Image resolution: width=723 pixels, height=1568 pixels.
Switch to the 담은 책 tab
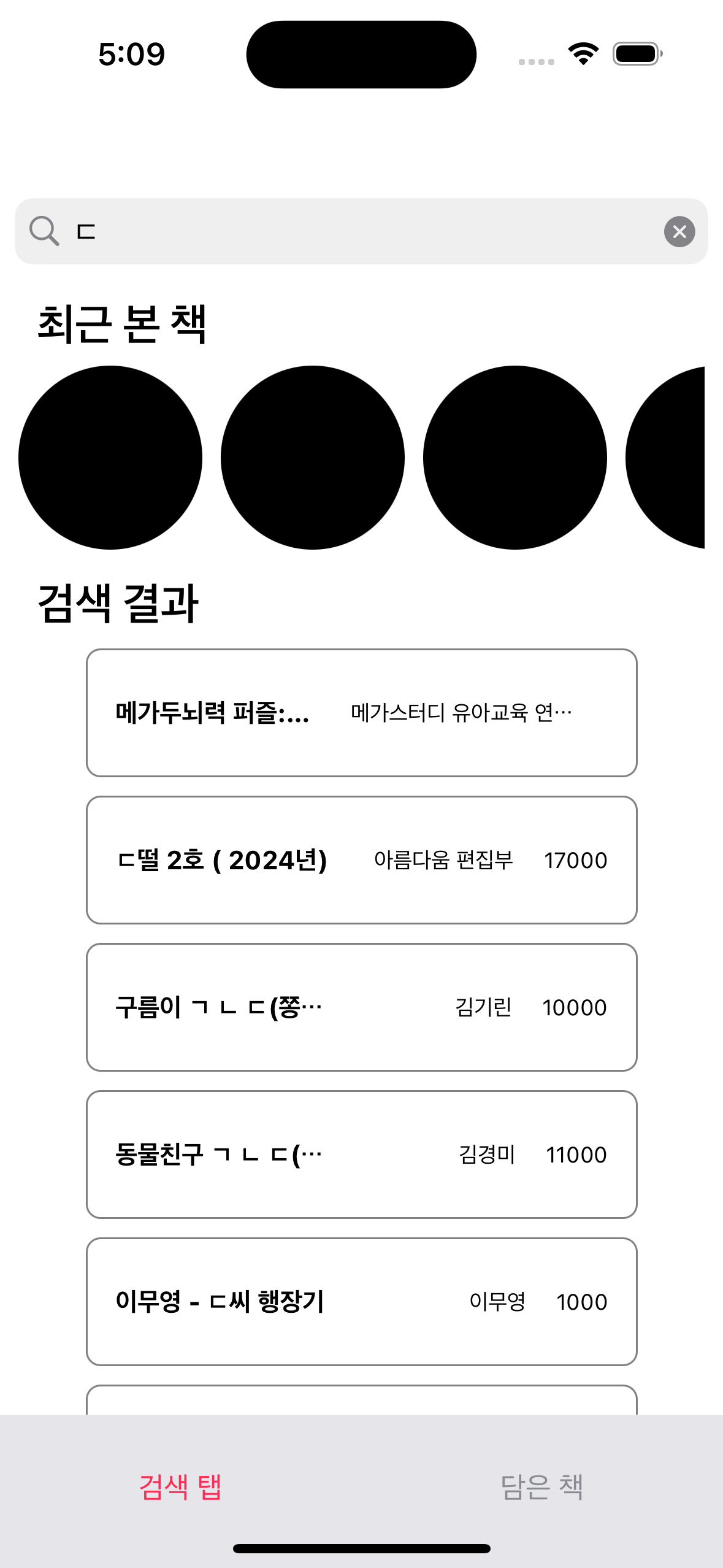pyautogui.click(x=541, y=1487)
